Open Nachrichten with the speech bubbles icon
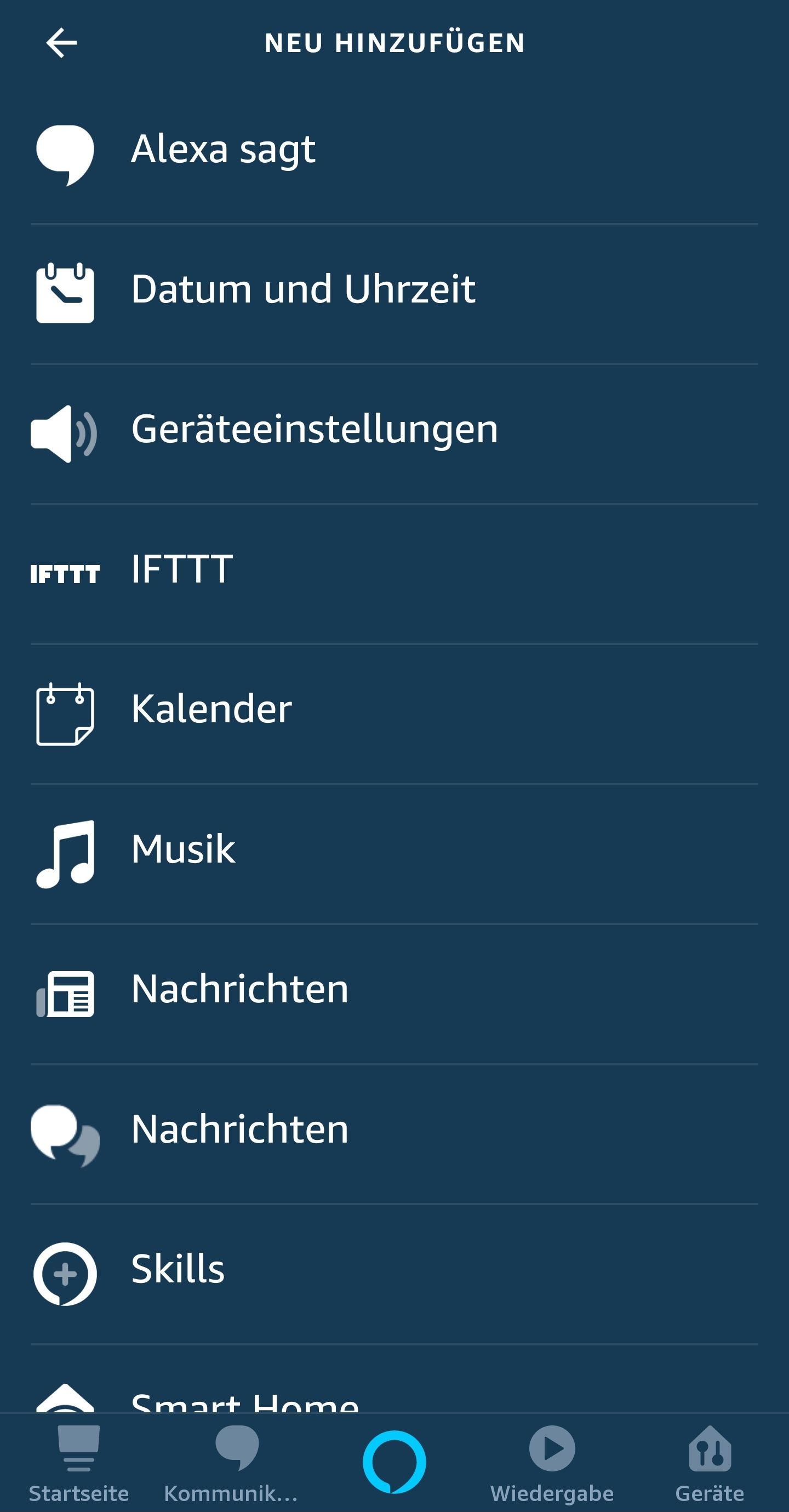Screen dimensions: 789x1512 click(239, 1130)
